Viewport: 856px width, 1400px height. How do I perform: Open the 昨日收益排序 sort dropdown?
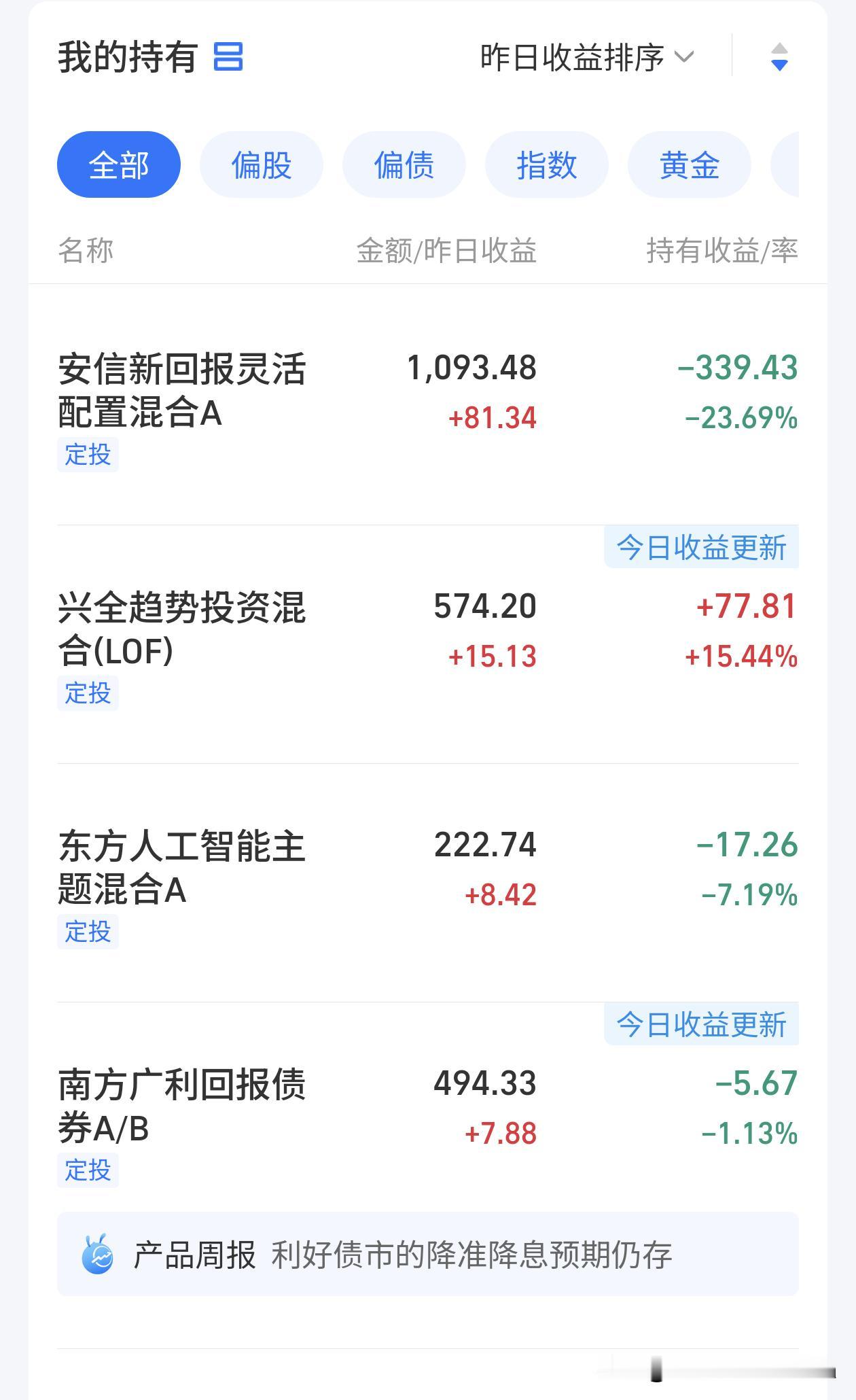[587, 57]
